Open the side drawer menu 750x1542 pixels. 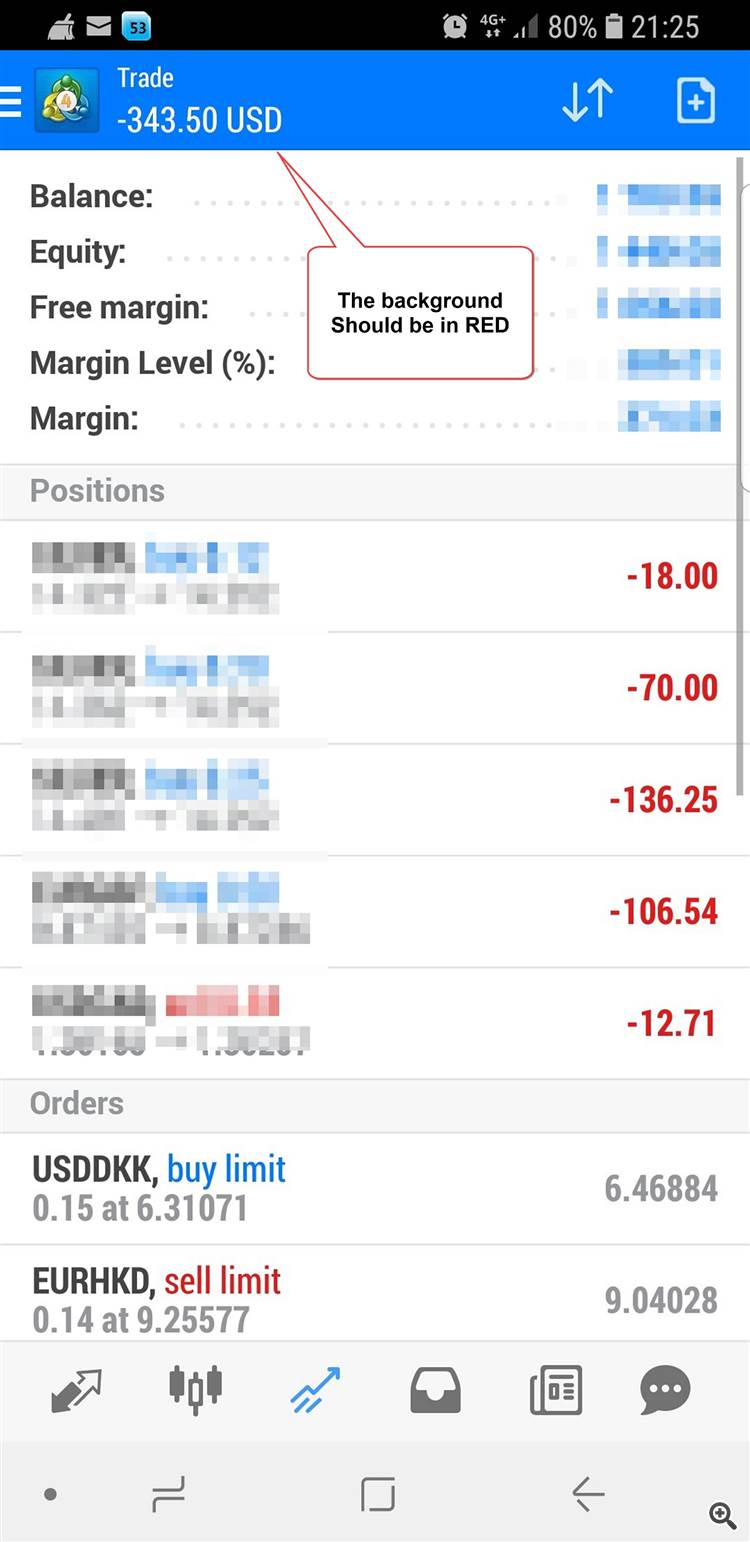click(11, 101)
